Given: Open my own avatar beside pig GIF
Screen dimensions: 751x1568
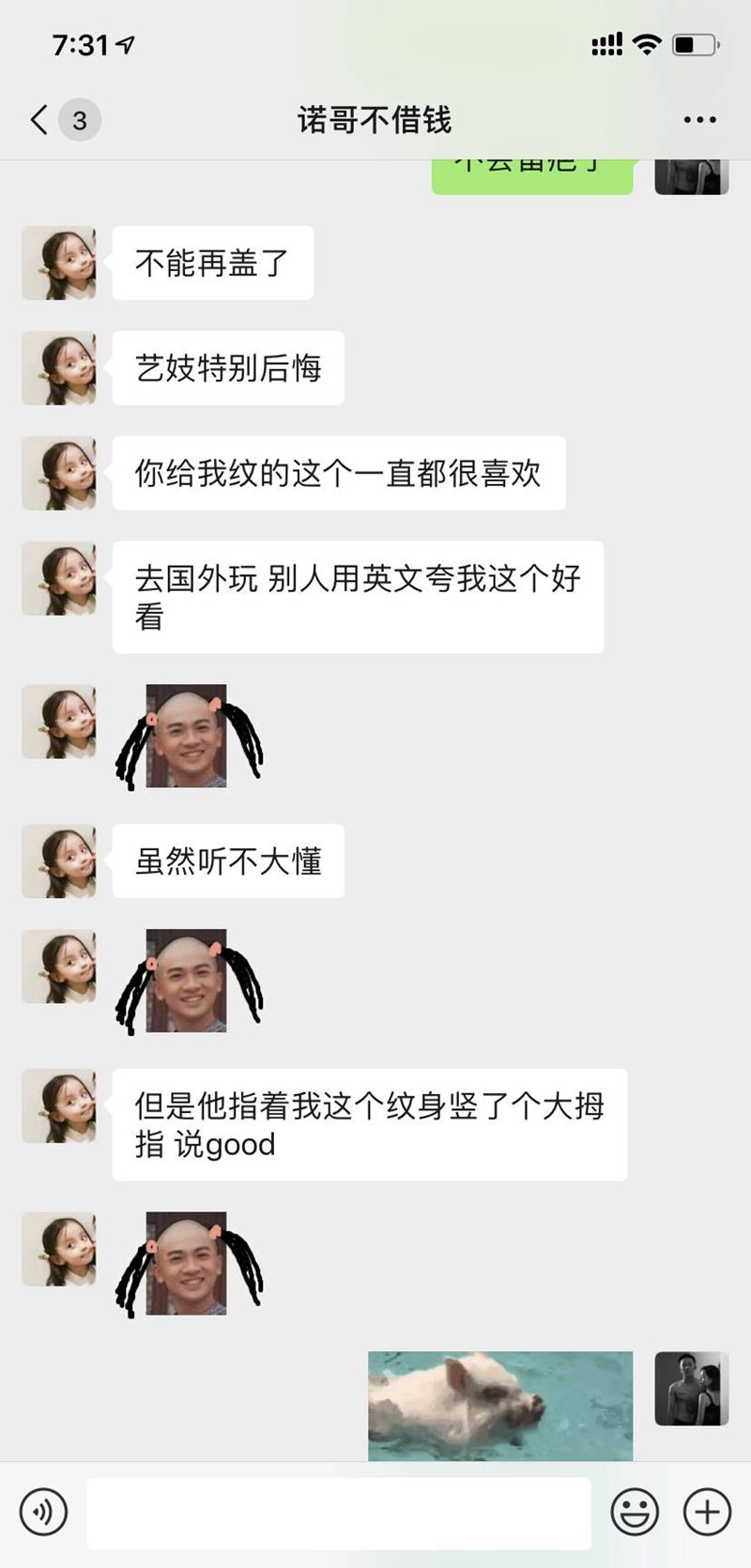Looking at the screenshot, I should 692,1389.
